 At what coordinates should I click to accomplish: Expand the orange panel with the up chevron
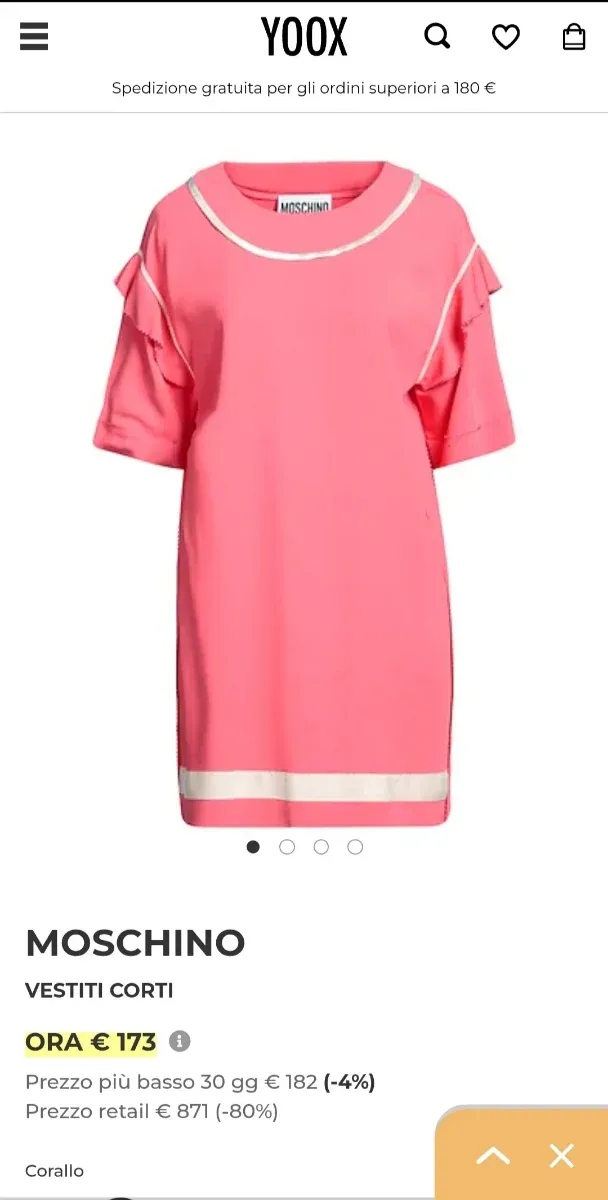[x=493, y=1156]
